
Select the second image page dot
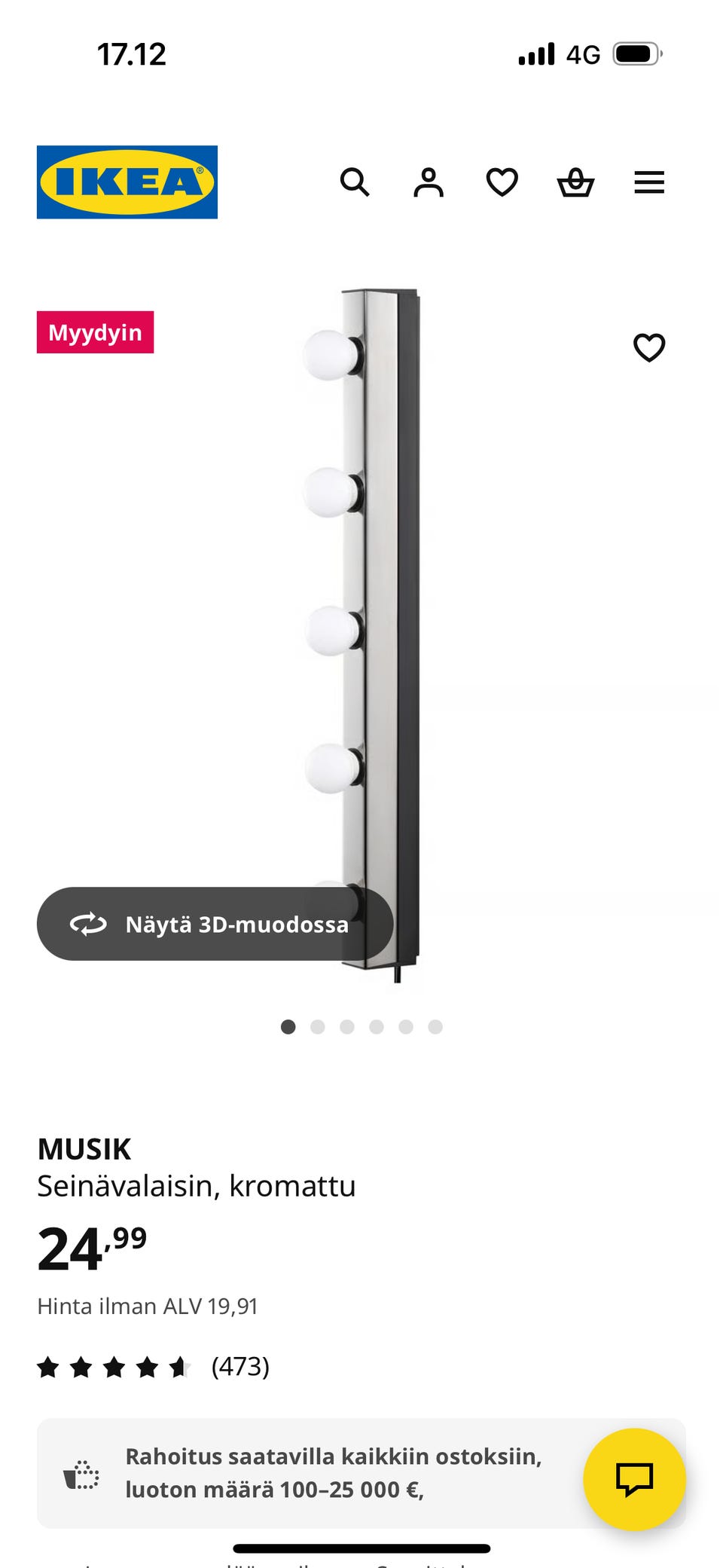point(317,1027)
